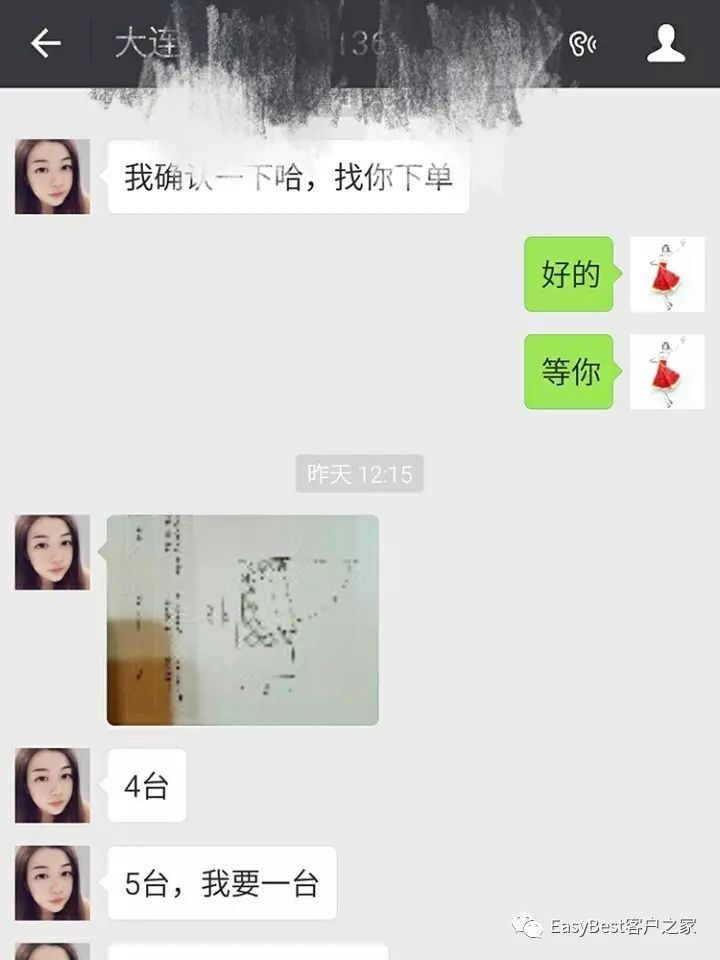
Task: Open the photo message sent at 12:15
Action: coord(242,619)
